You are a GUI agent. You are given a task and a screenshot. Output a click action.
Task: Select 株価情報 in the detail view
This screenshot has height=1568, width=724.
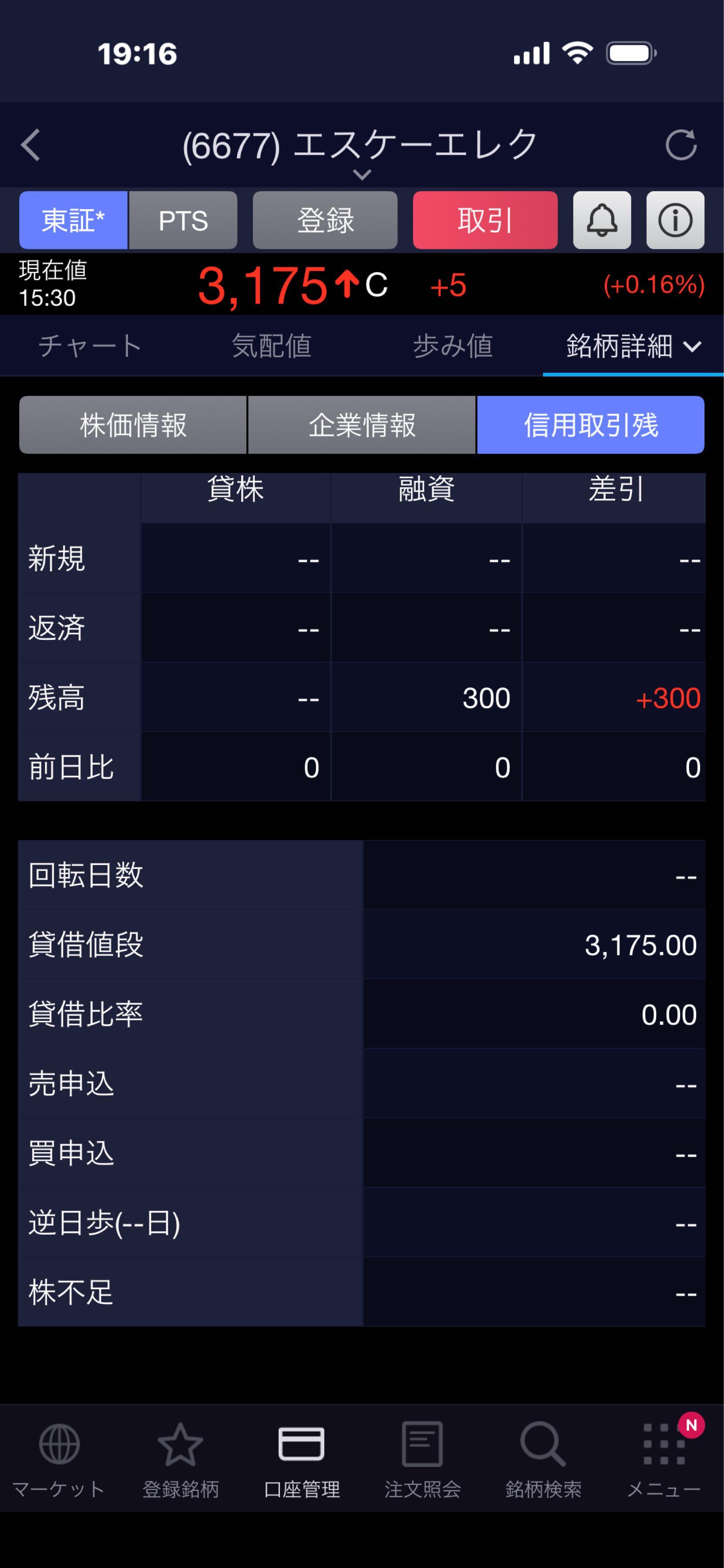coord(133,425)
